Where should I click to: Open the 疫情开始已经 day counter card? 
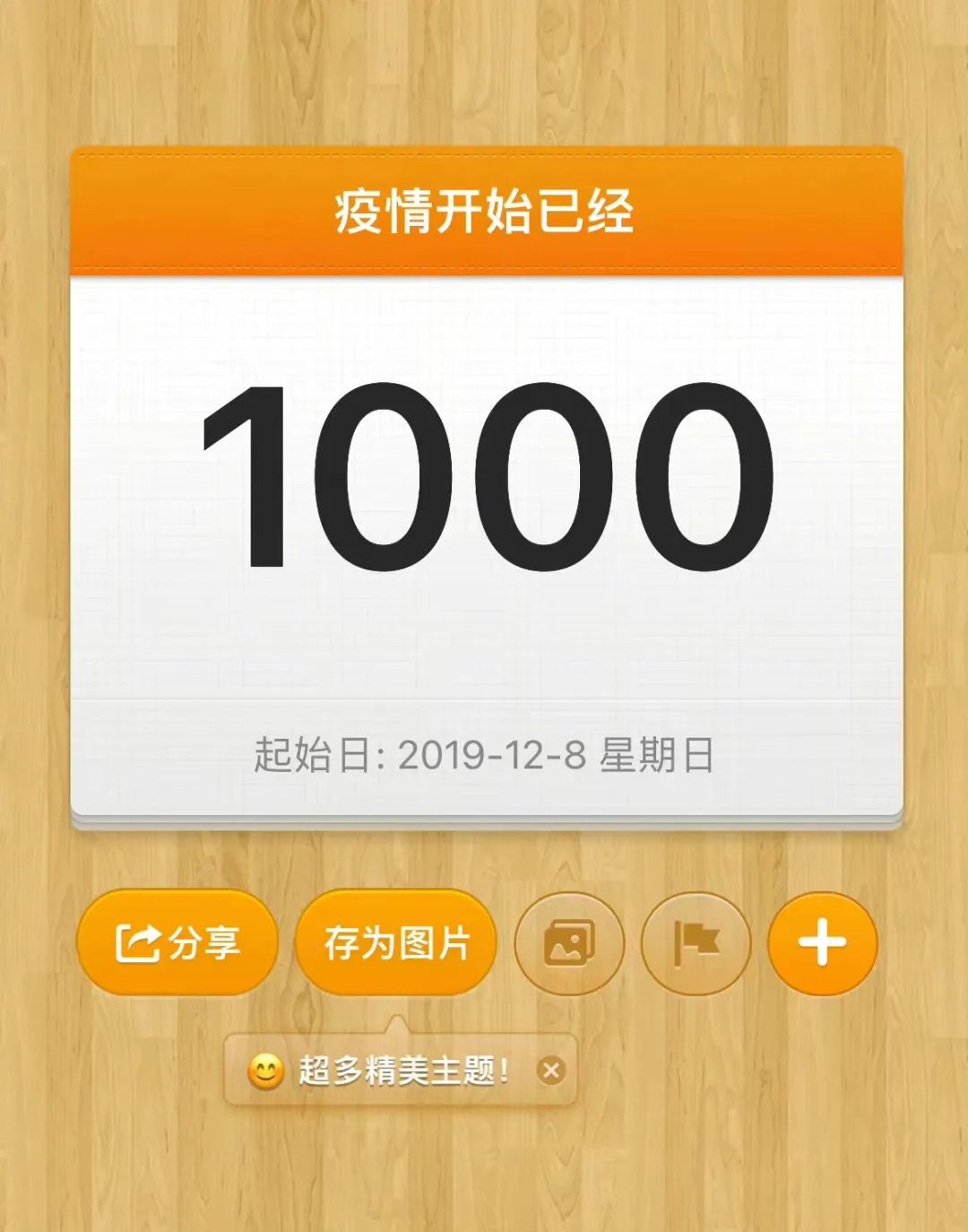pyautogui.click(x=487, y=489)
